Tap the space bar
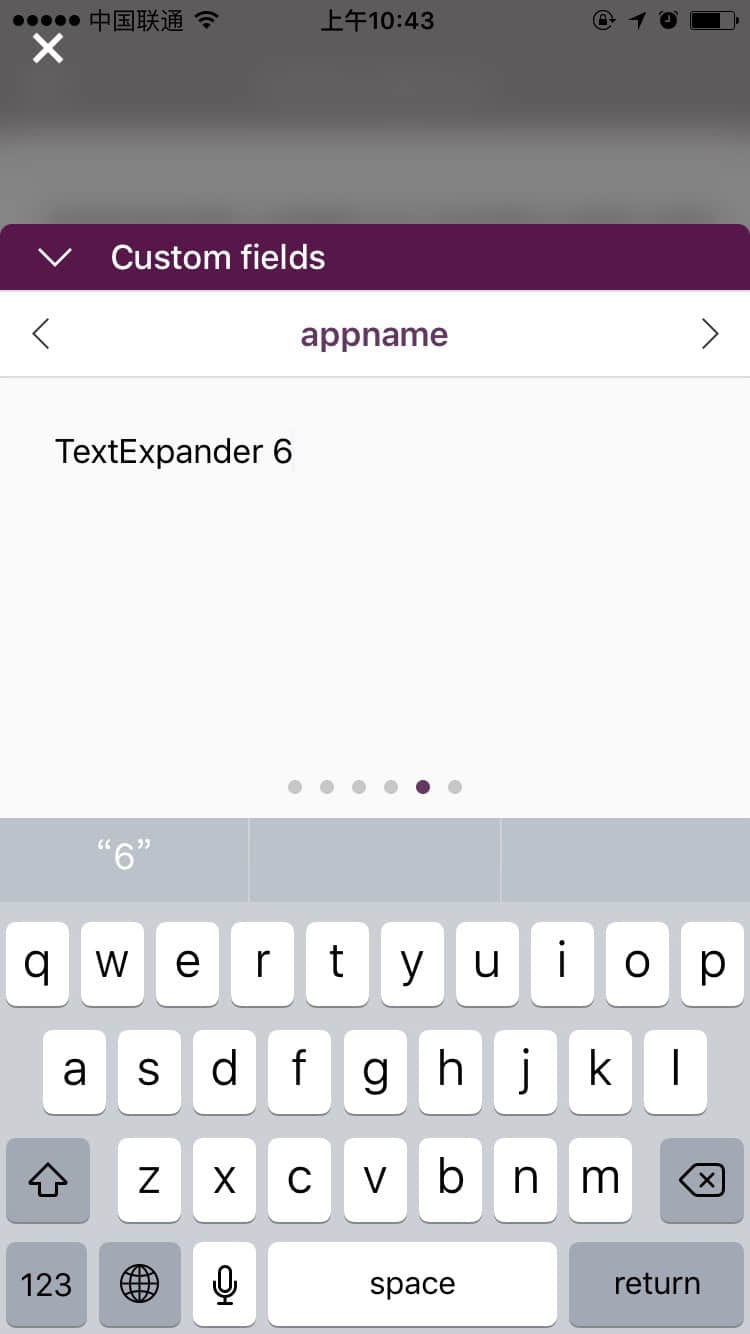The width and height of the screenshot is (750, 1334). pos(412,1284)
